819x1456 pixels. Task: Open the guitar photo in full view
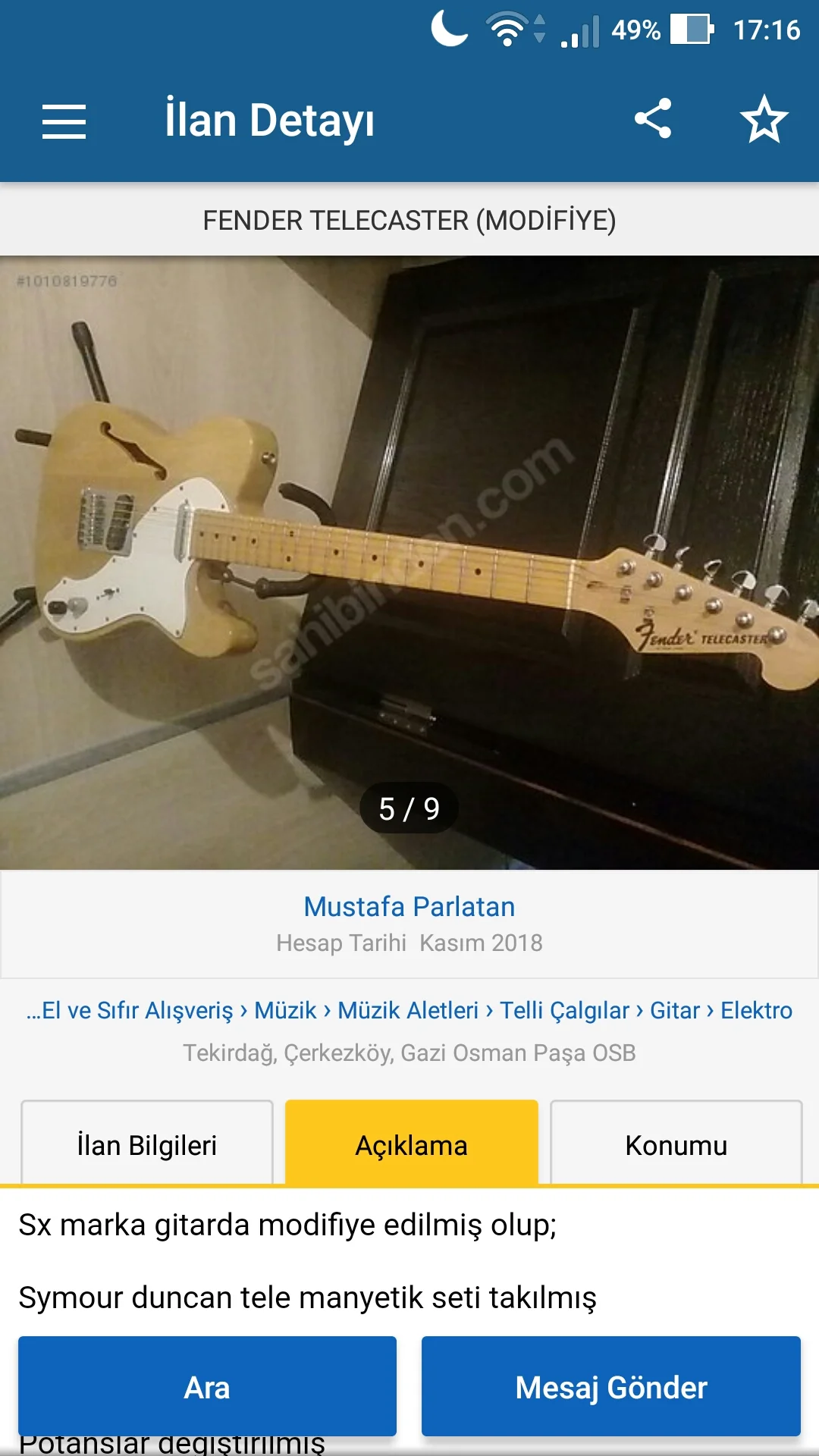[409, 561]
